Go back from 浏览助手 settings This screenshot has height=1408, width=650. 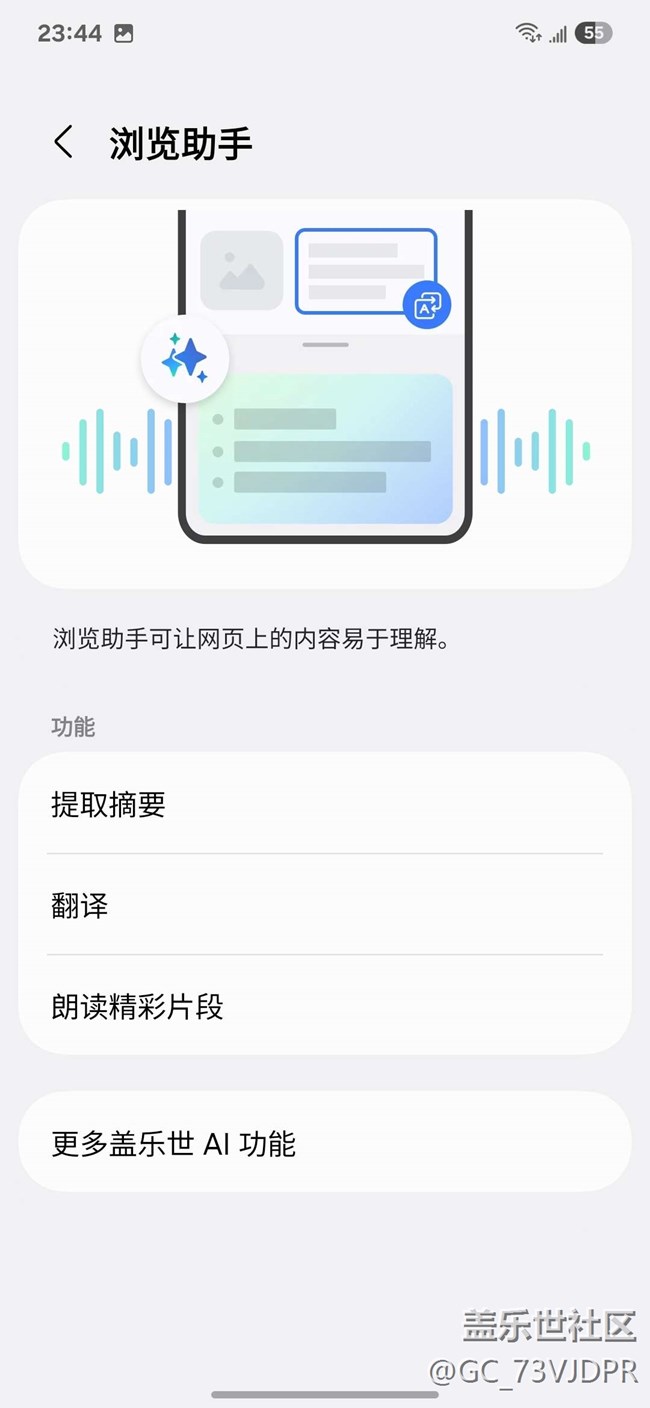64,143
